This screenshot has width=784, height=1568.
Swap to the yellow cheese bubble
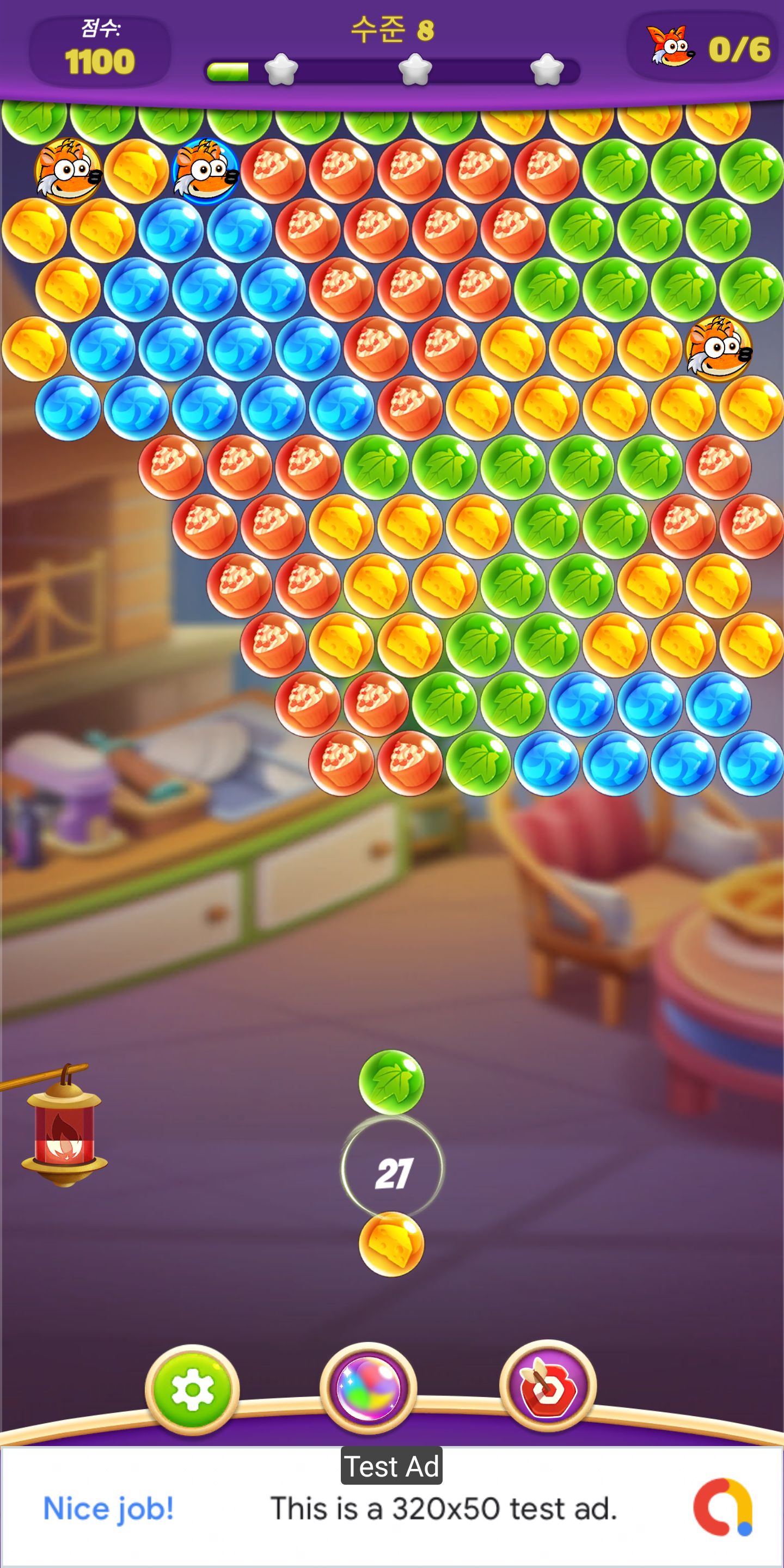click(391, 1244)
